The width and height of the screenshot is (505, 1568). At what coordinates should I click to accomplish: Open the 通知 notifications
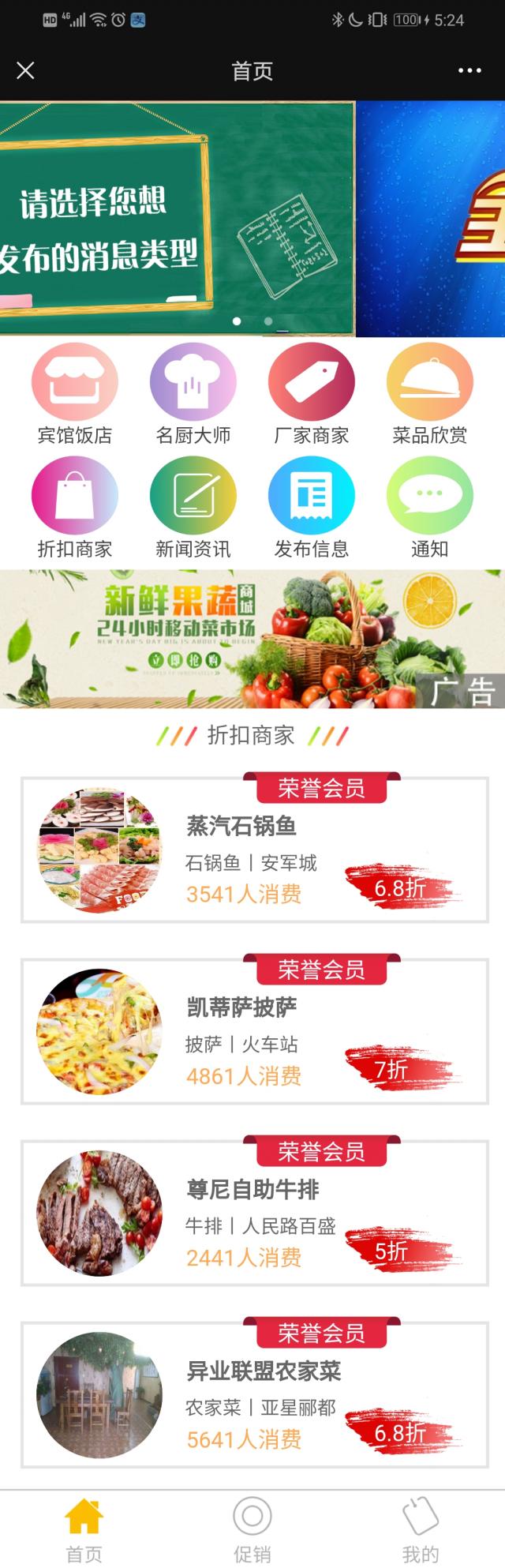pos(430,507)
